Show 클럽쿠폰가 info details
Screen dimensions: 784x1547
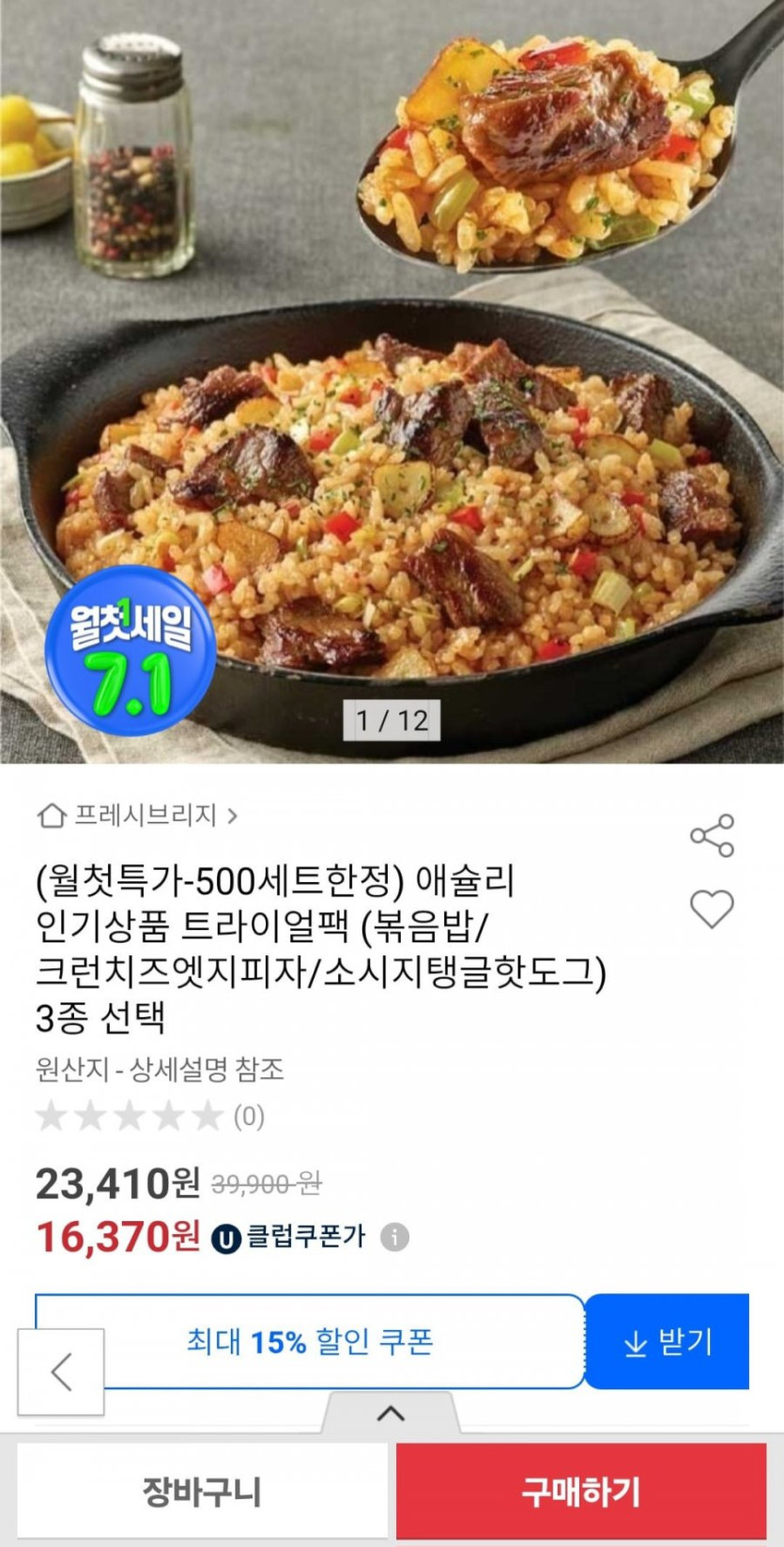[394, 1237]
